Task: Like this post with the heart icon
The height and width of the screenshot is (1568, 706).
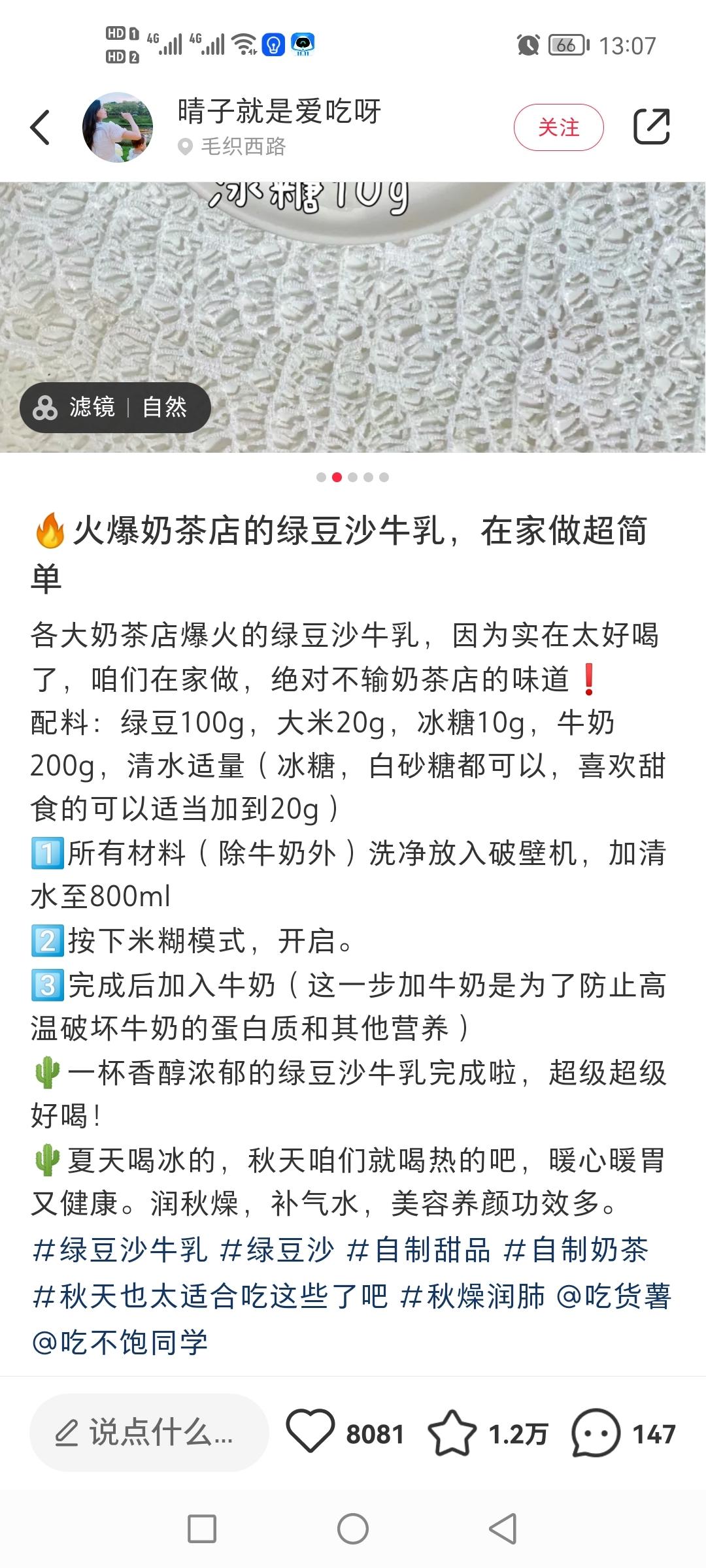Action: pos(311,1433)
